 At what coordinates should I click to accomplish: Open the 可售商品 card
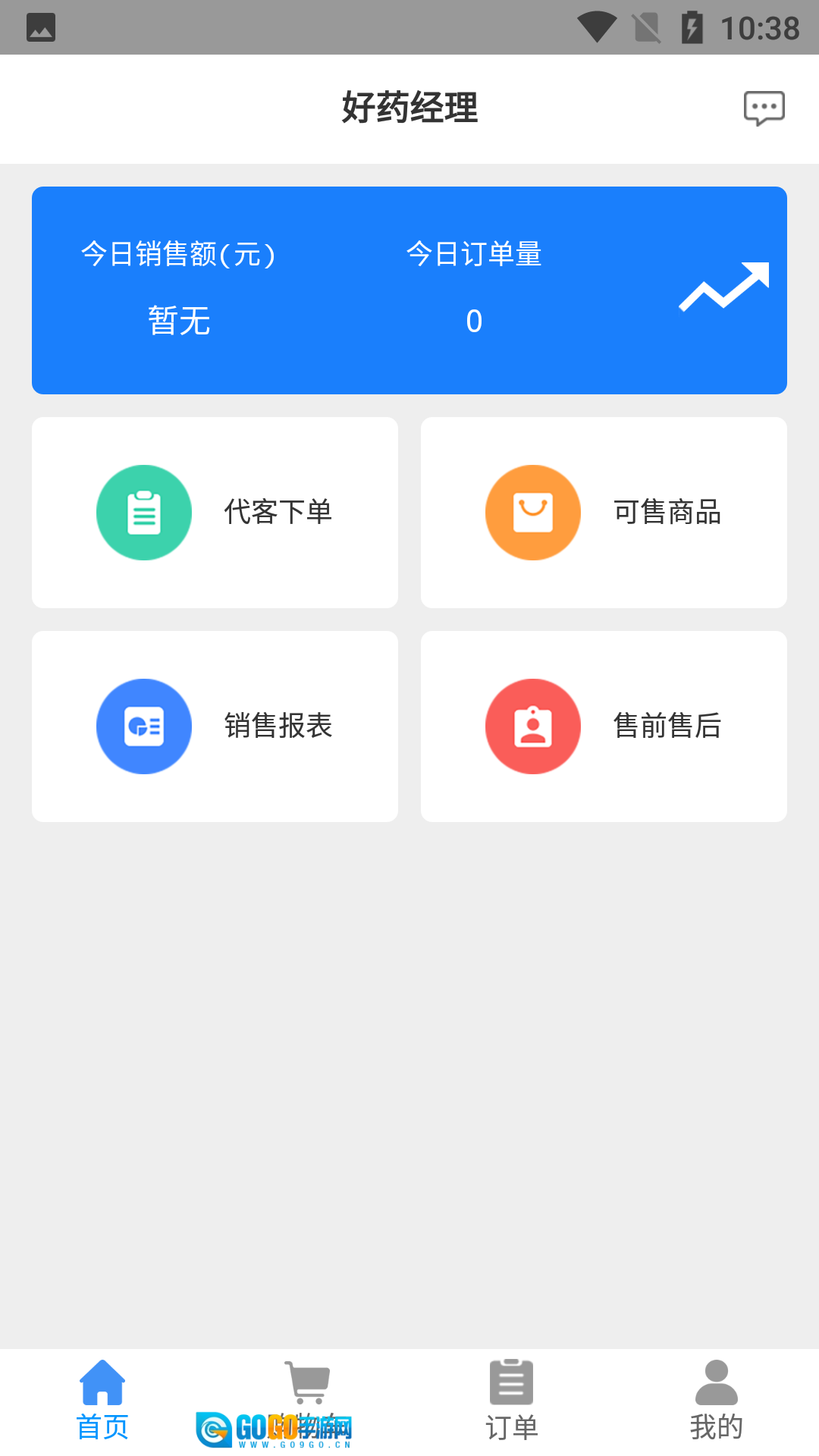[604, 513]
